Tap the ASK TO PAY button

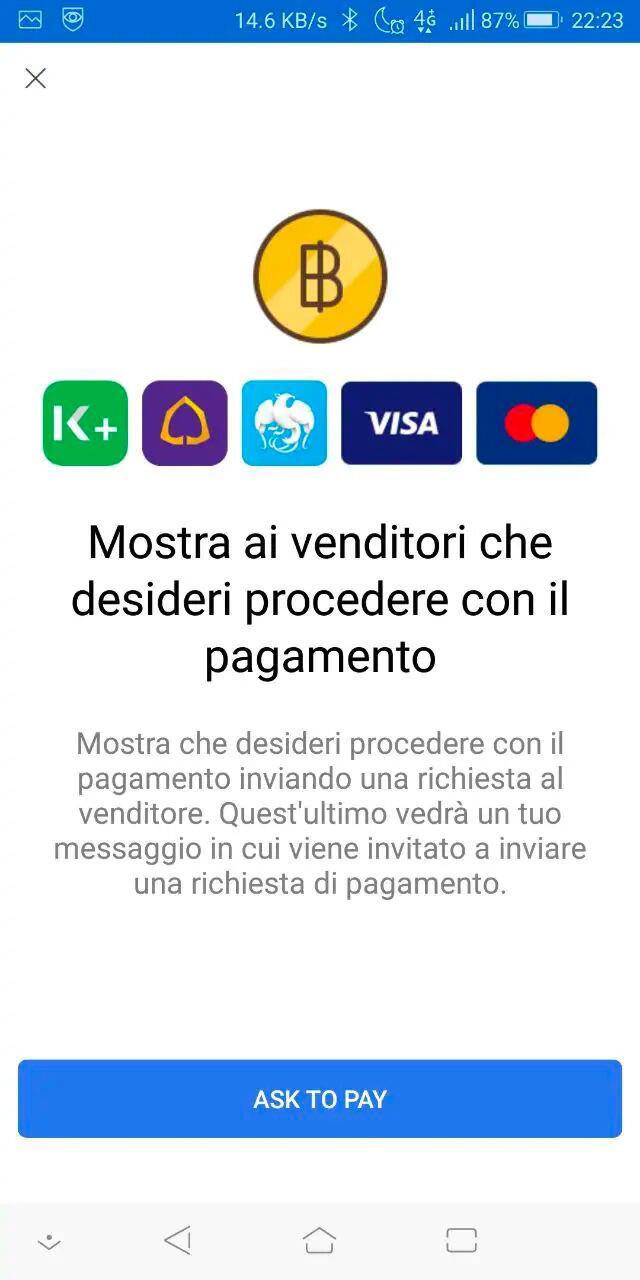pos(320,1099)
